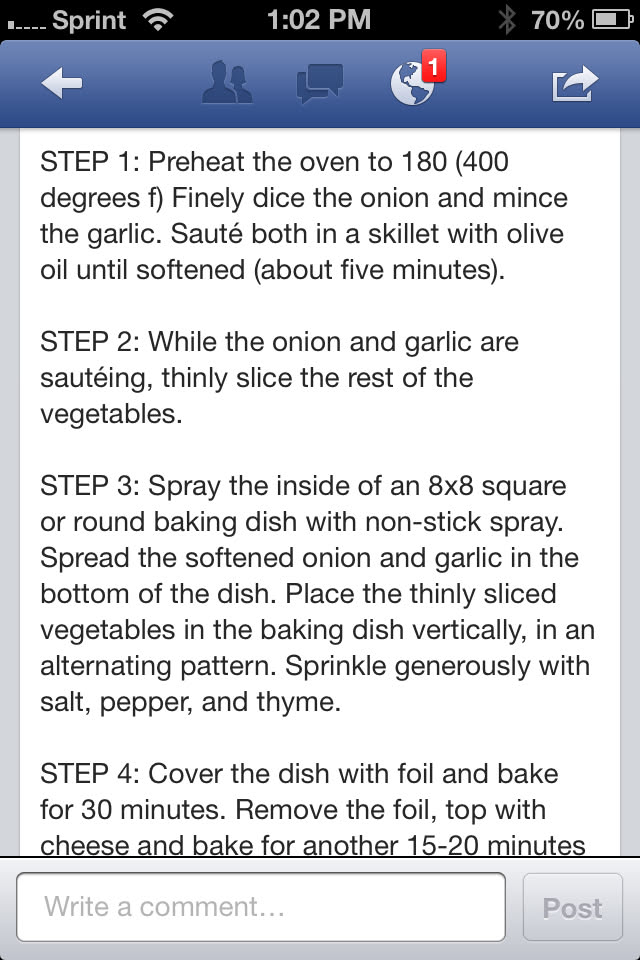This screenshot has height=960, width=640.
Task: Open the notifications globe
Action: (x=413, y=84)
